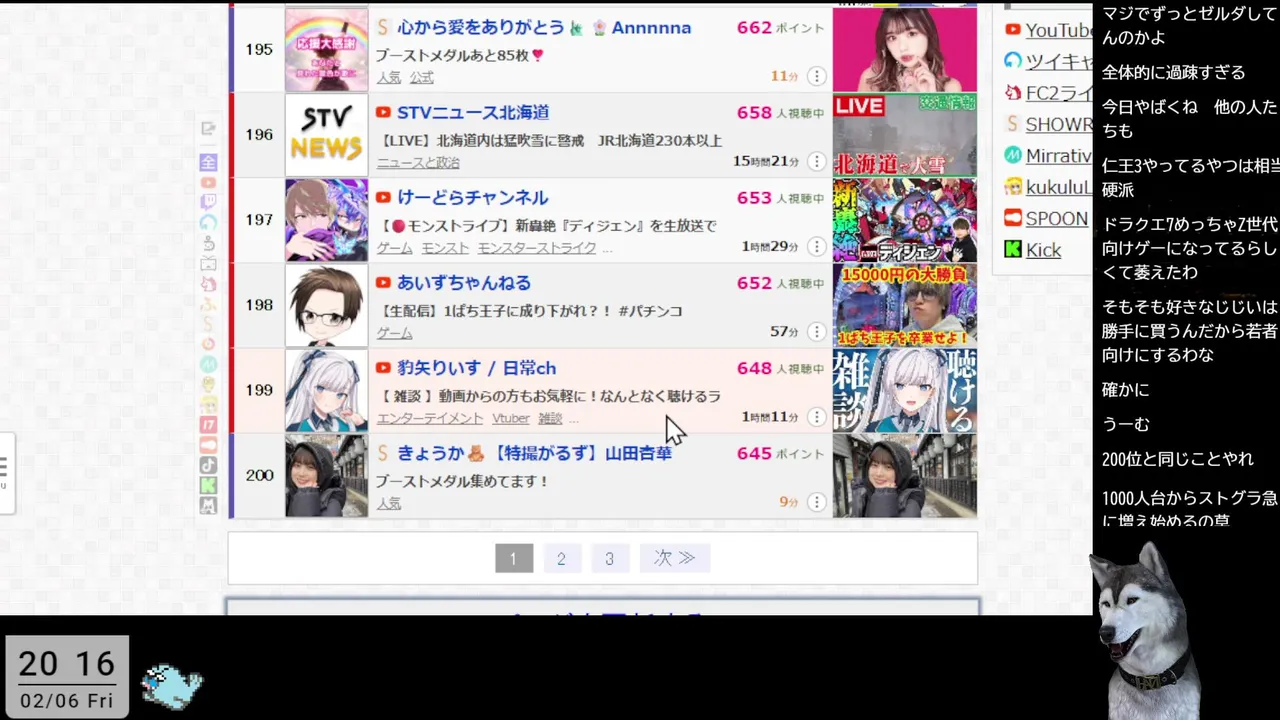Open options menu for STVニュース北海道 row
This screenshot has width=1280, height=720.
point(816,161)
